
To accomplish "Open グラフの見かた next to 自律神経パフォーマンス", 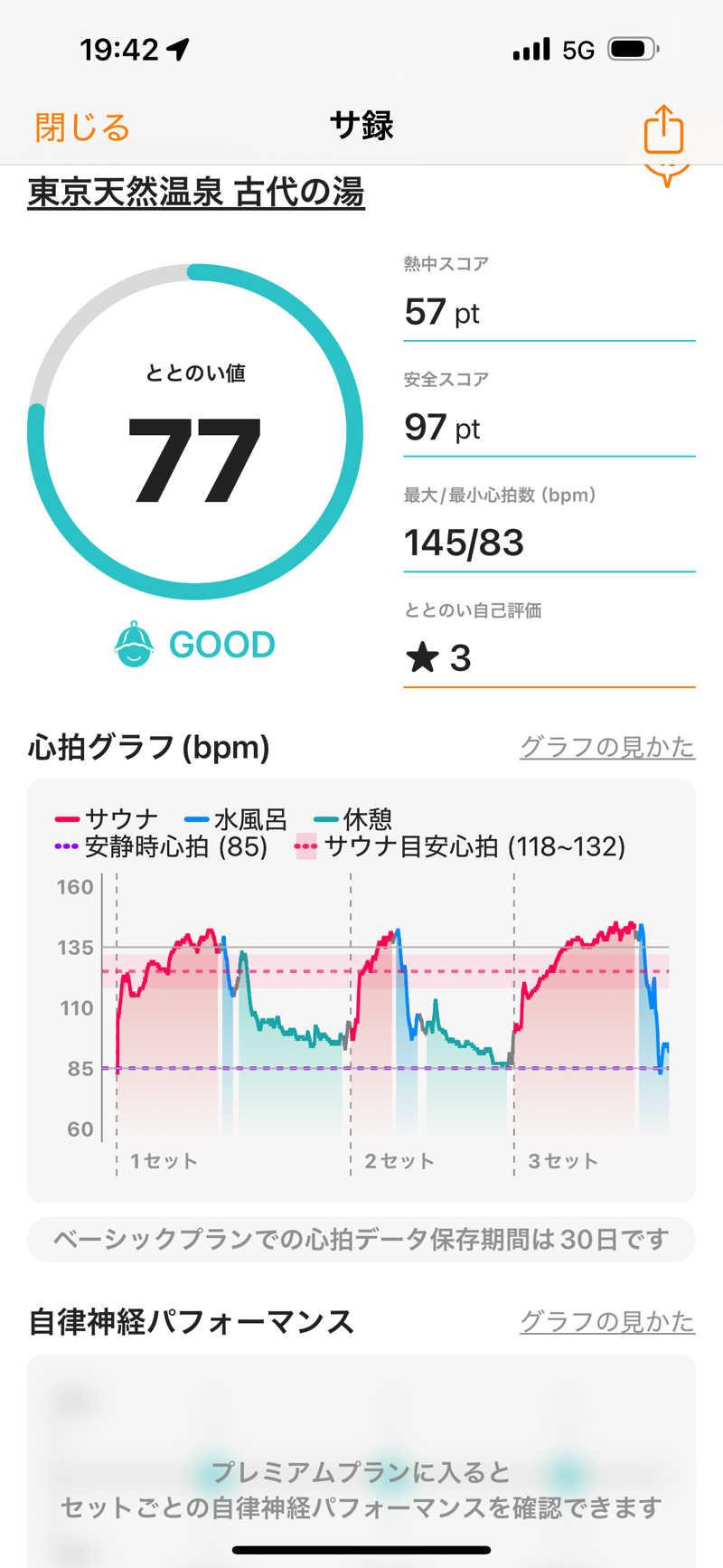I will coord(607,1321).
